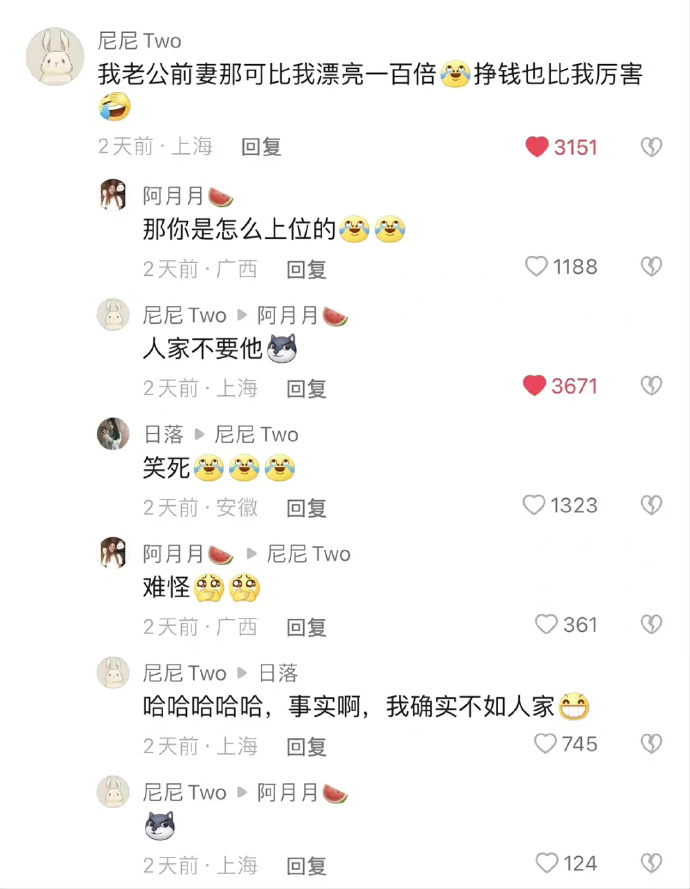The width and height of the screenshot is (690, 889).
Task: Reply to the comment 难怪
Action: (306, 627)
